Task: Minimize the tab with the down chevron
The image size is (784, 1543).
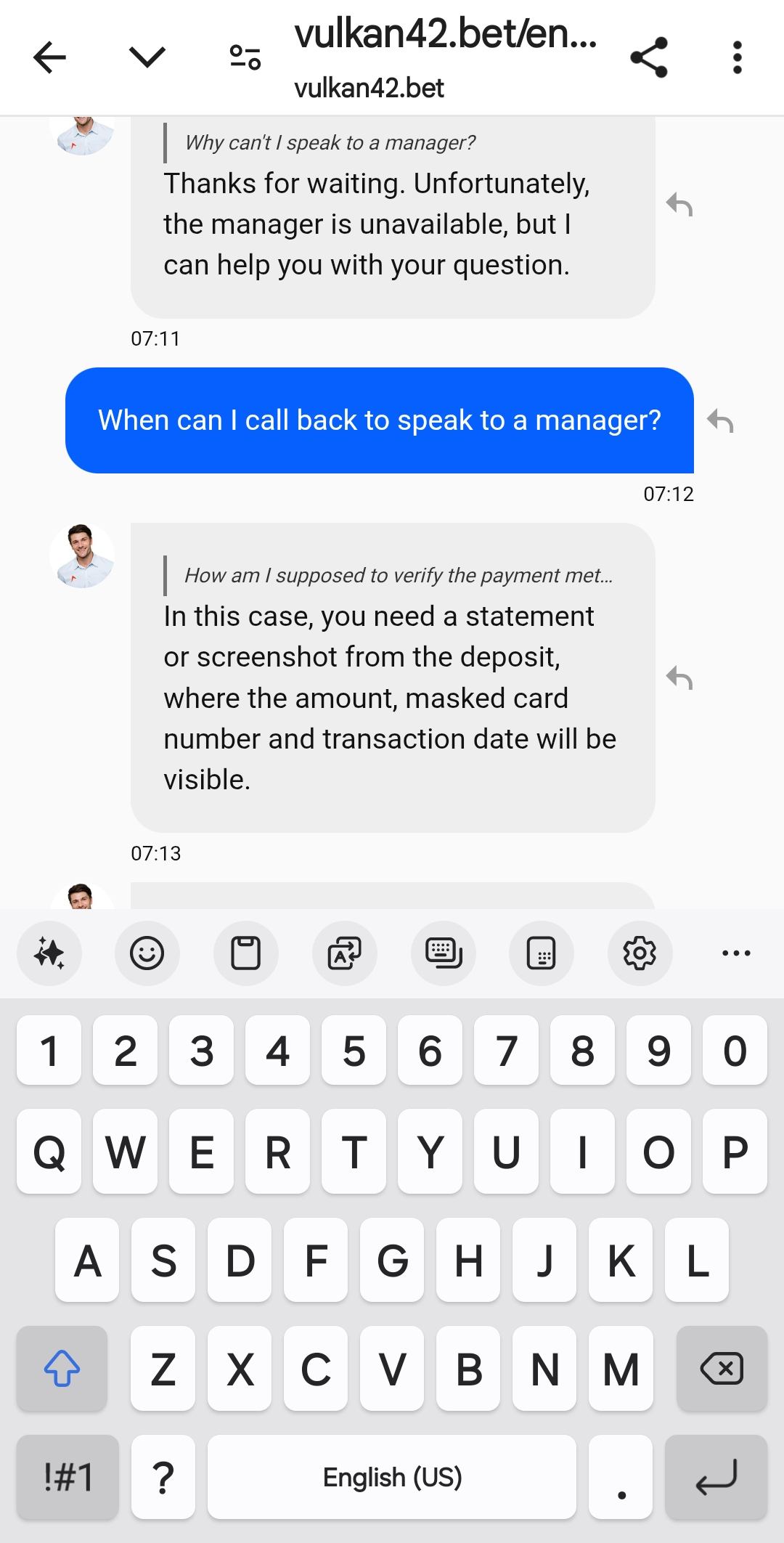Action: click(147, 57)
